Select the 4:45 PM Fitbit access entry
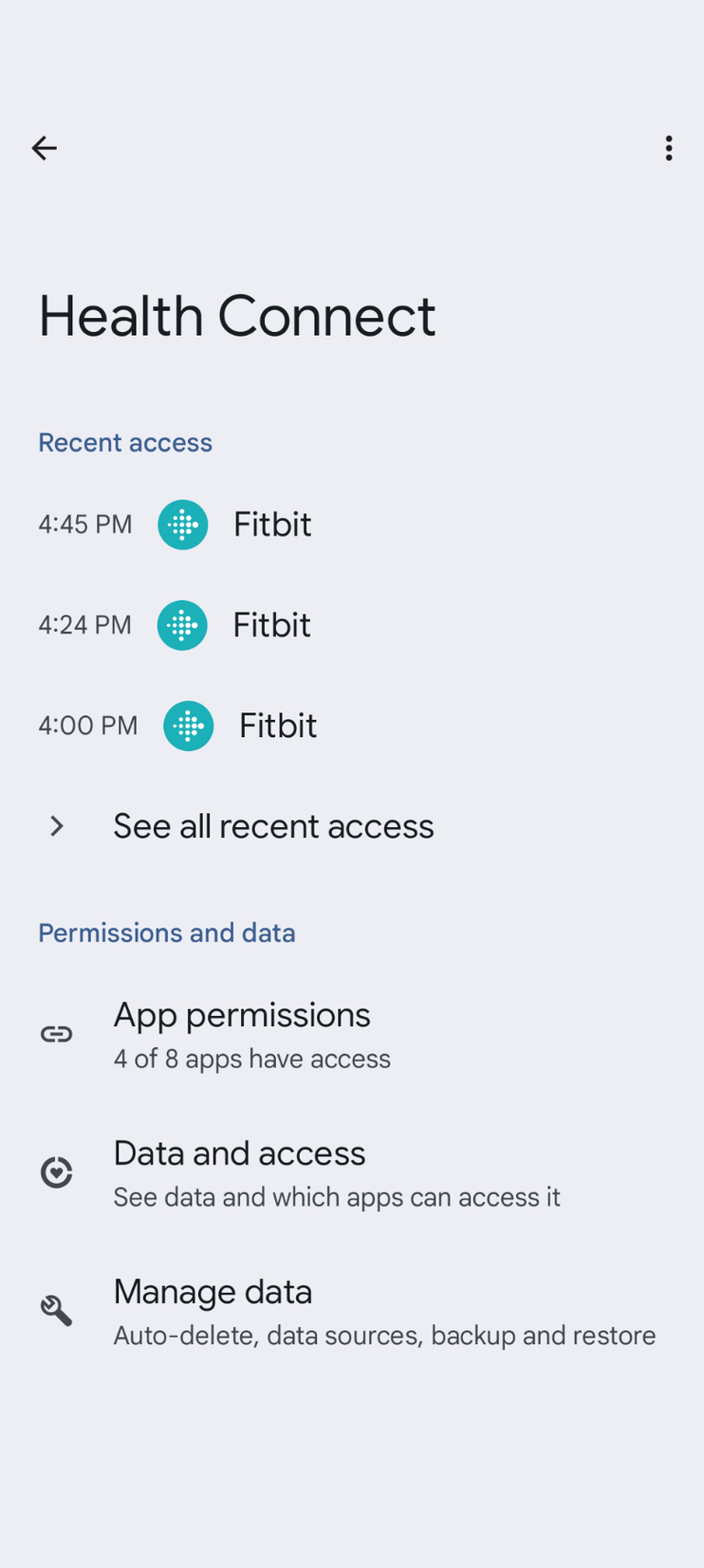The width and height of the screenshot is (704, 1568). [x=271, y=524]
